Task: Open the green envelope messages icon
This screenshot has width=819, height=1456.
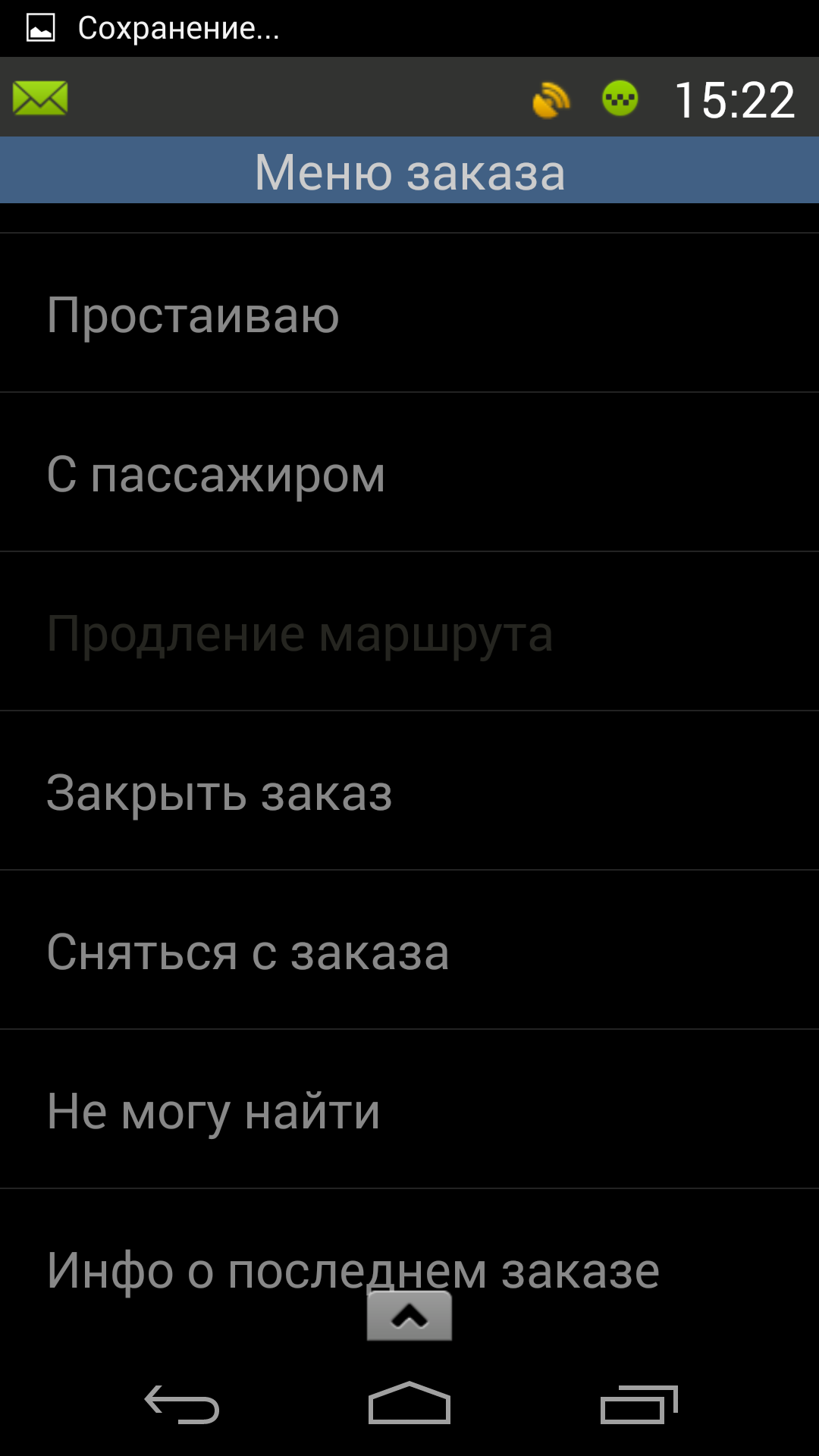Action: coord(40,99)
